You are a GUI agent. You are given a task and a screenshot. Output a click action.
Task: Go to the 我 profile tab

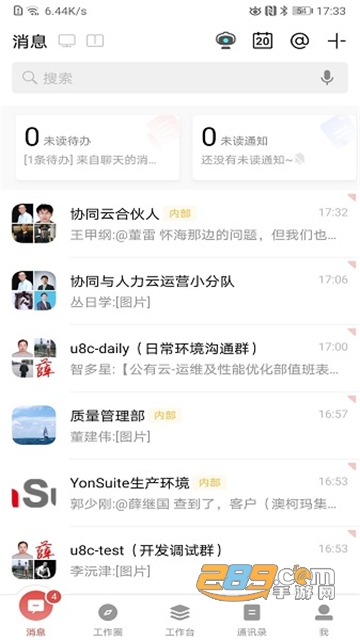point(324,619)
